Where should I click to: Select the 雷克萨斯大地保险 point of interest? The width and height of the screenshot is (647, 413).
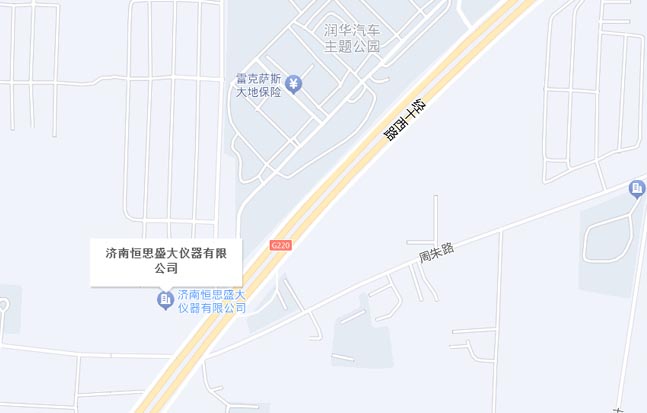pyautogui.click(x=293, y=83)
